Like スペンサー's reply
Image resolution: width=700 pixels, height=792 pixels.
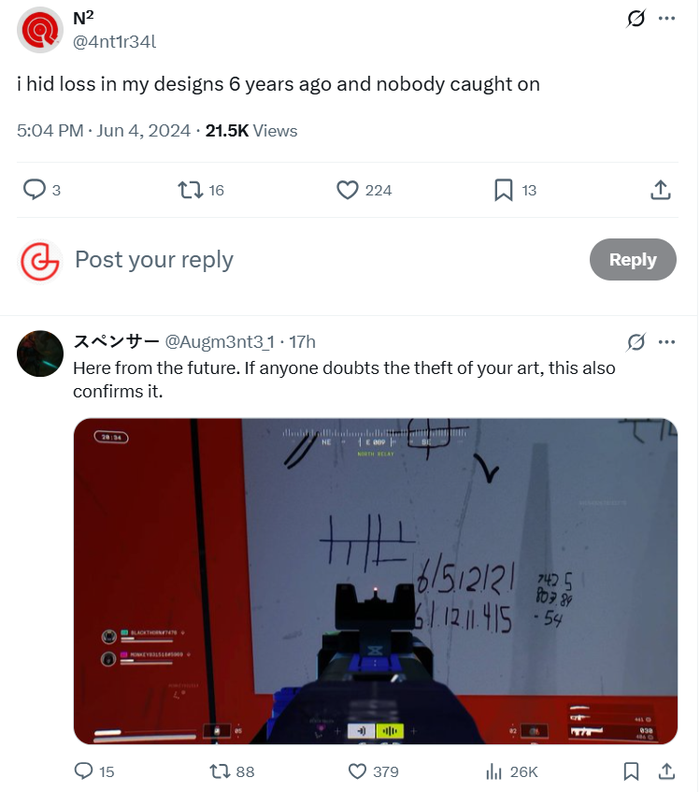pyautogui.click(x=357, y=771)
